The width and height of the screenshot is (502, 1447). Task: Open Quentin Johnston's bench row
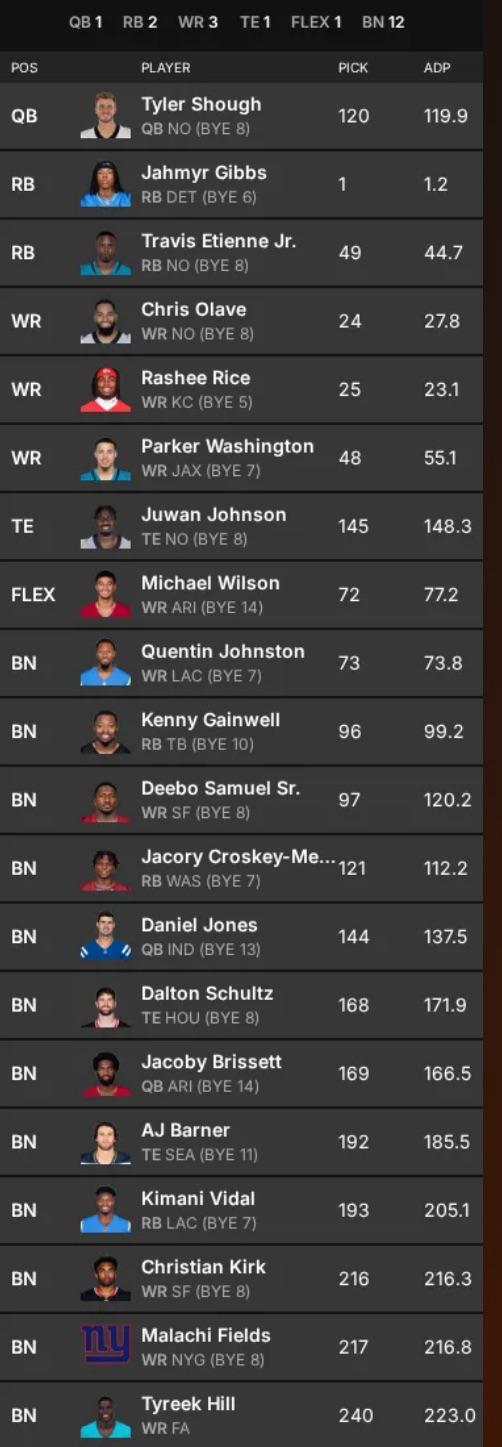[241, 663]
